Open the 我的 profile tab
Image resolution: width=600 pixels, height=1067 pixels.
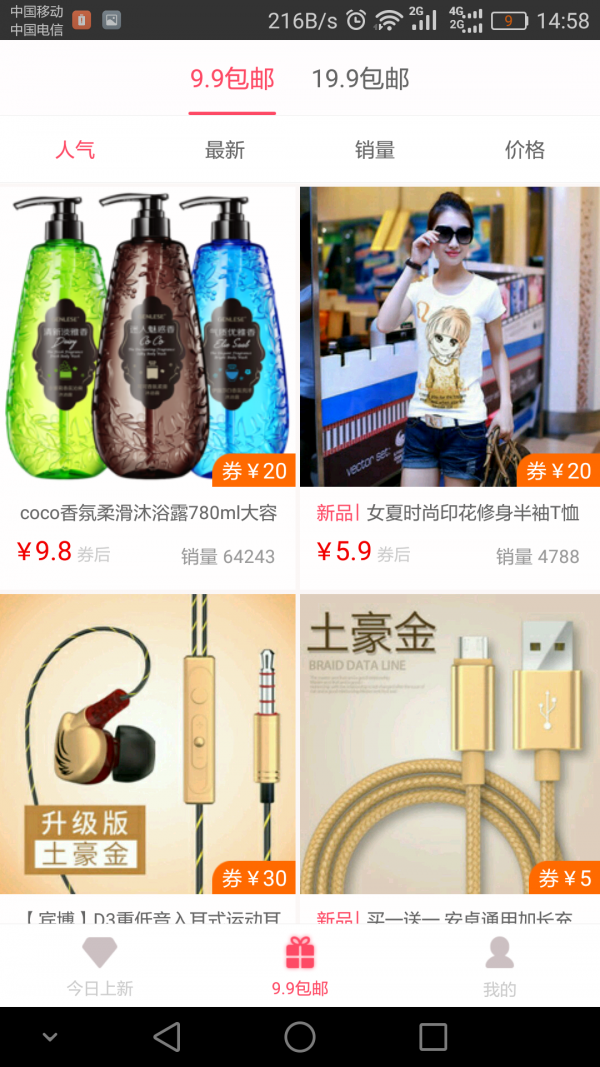[x=500, y=966]
